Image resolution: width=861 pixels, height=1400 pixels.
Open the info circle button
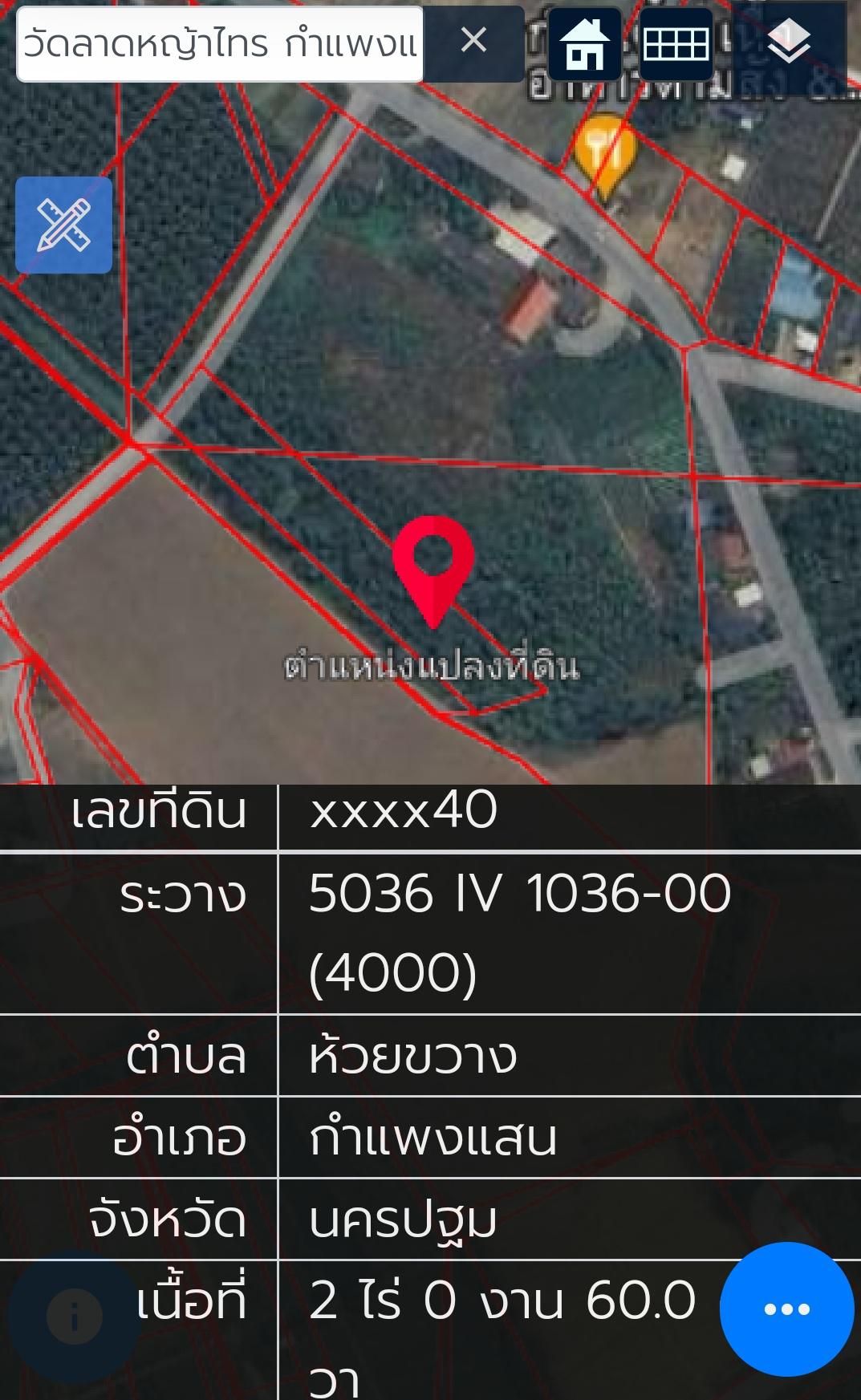[74, 1317]
